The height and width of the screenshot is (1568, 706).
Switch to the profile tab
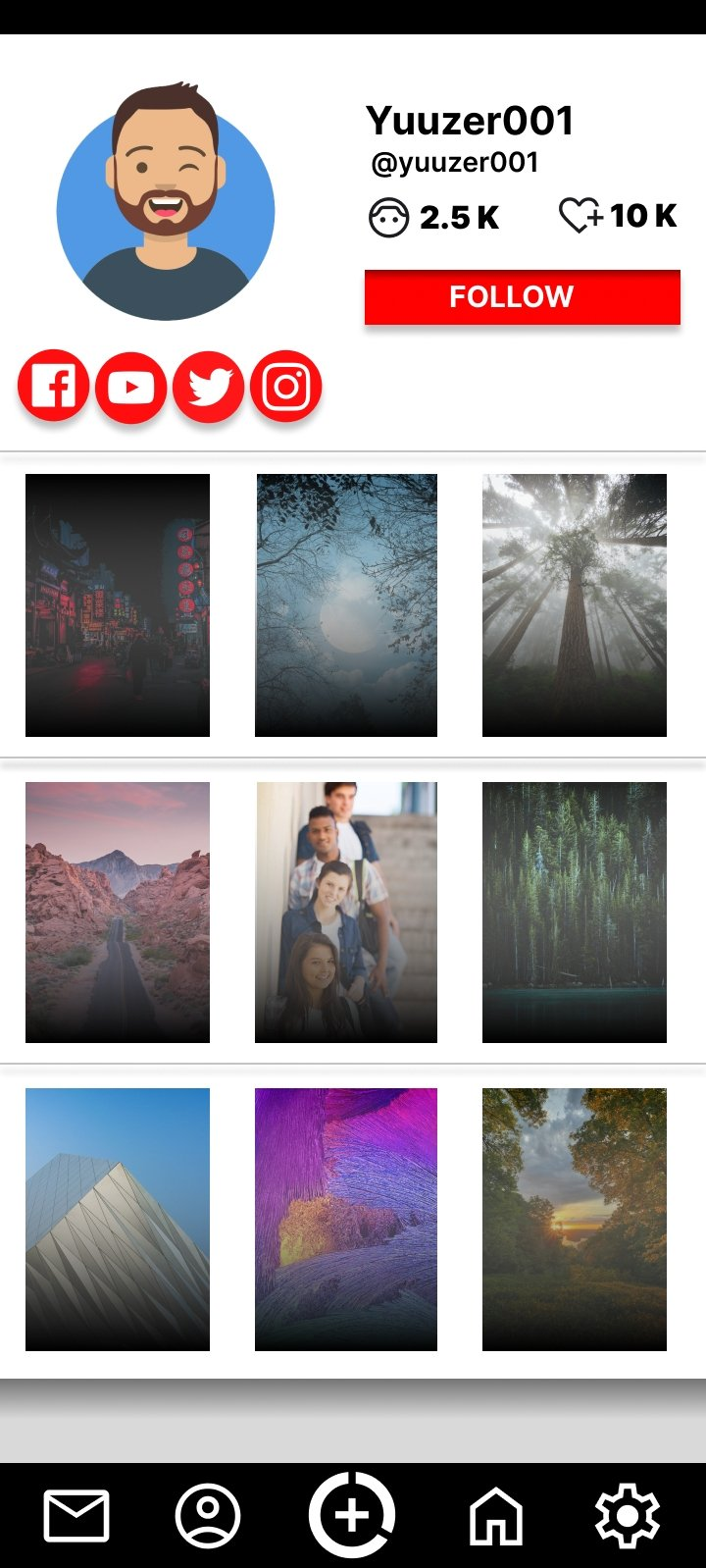coord(208,1516)
